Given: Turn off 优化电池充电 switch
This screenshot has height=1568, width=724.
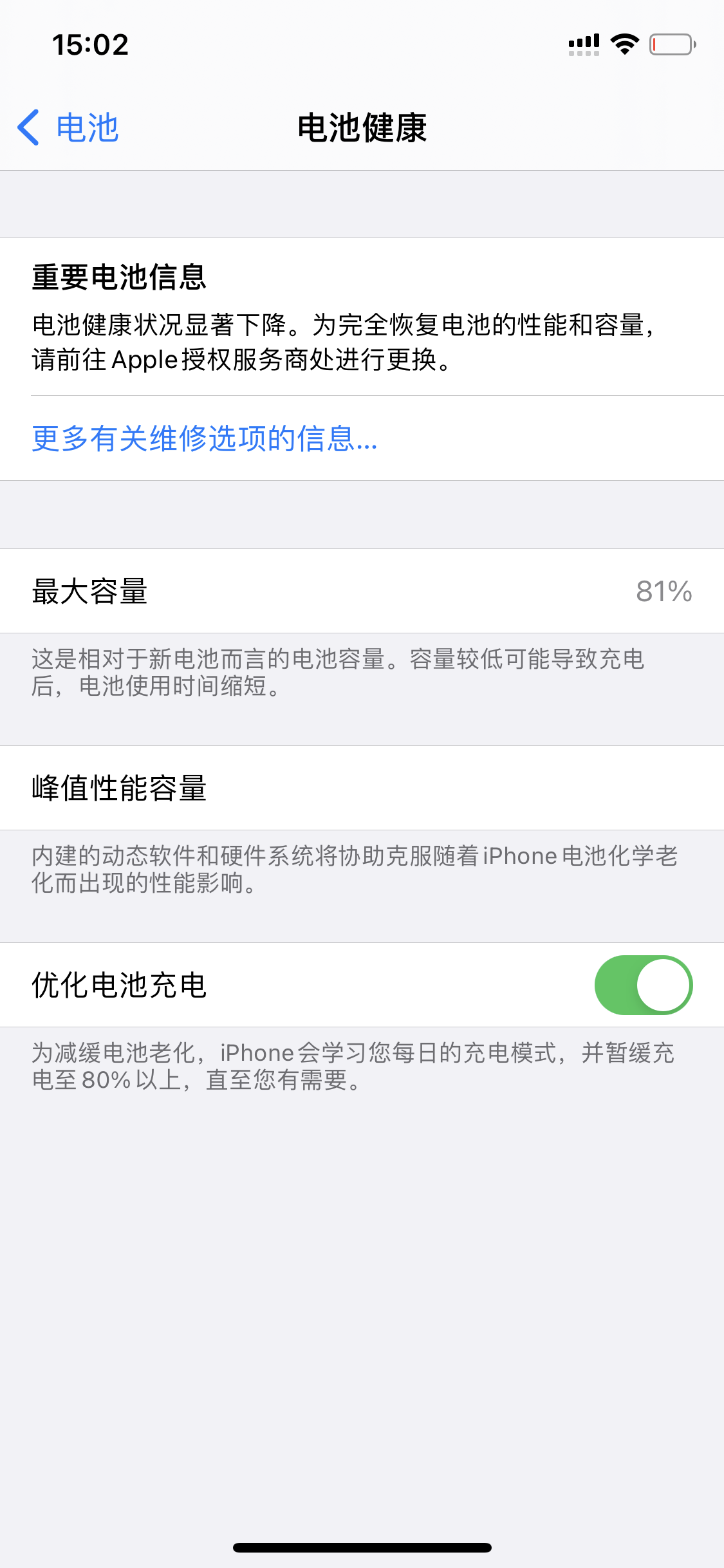Looking at the screenshot, I should point(643,985).
